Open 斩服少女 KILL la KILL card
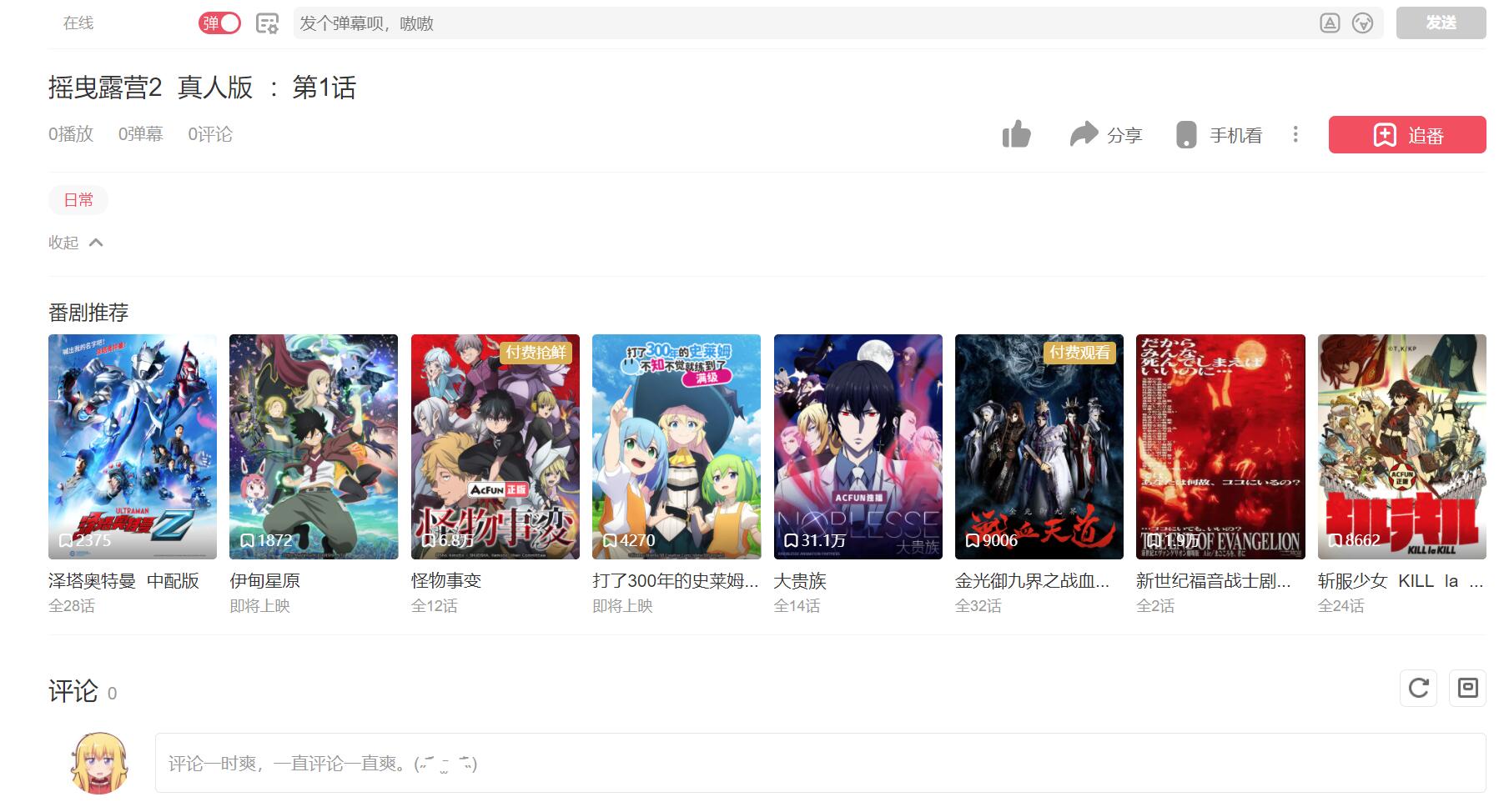 tap(1401, 447)
